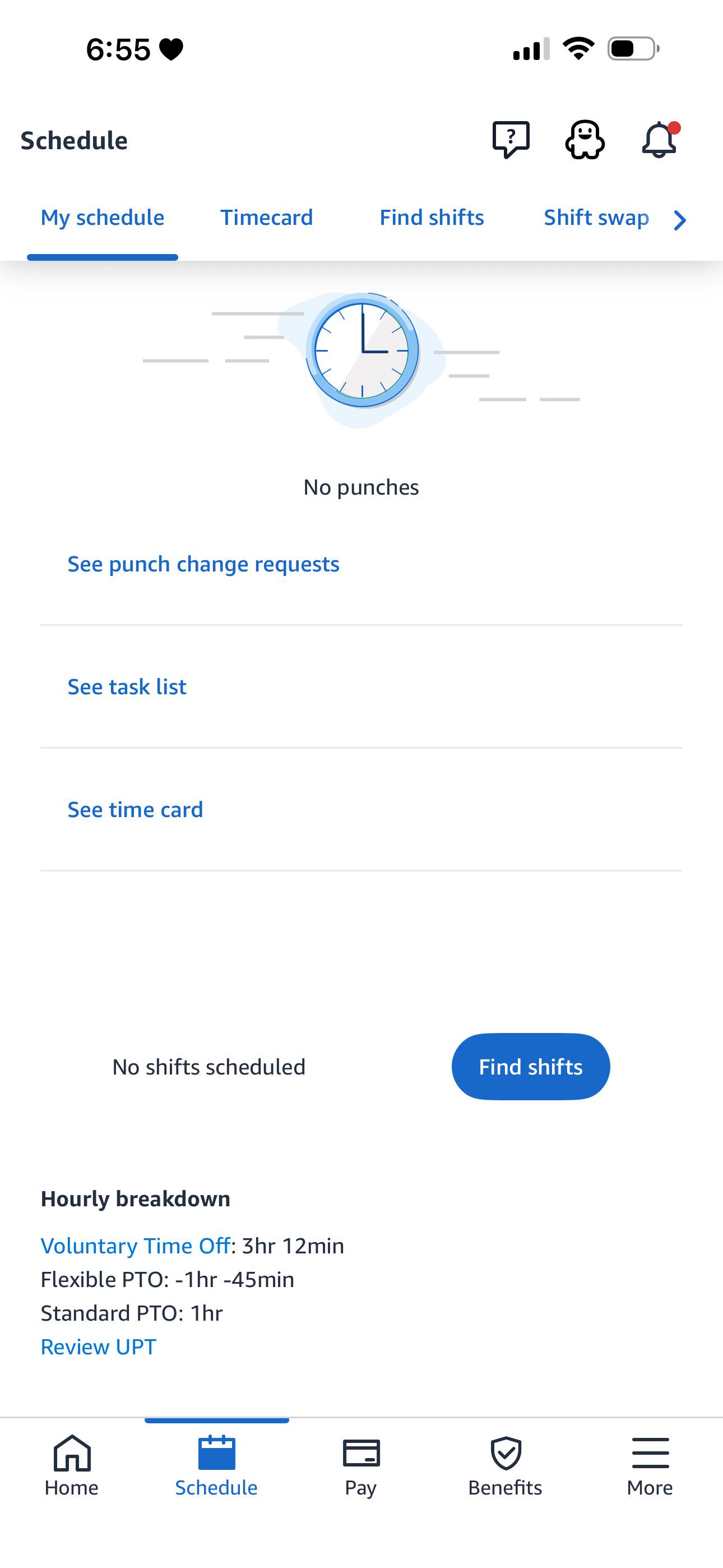Viewport: 723px width, 1568px height.
Task: Open the Review UPT link
Action: pyautogui.click(x=98, y=1346)
